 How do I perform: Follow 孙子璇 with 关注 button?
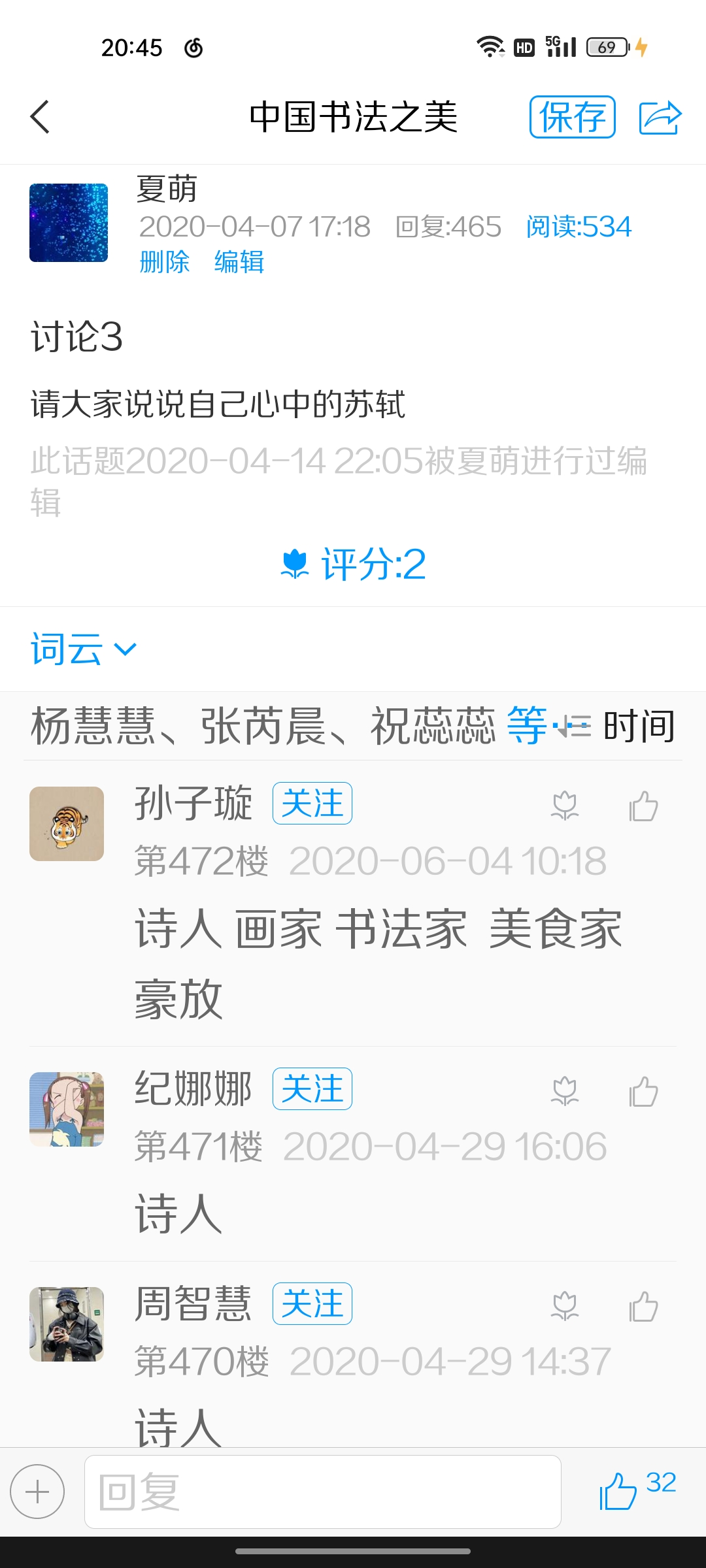pos(312,803)
